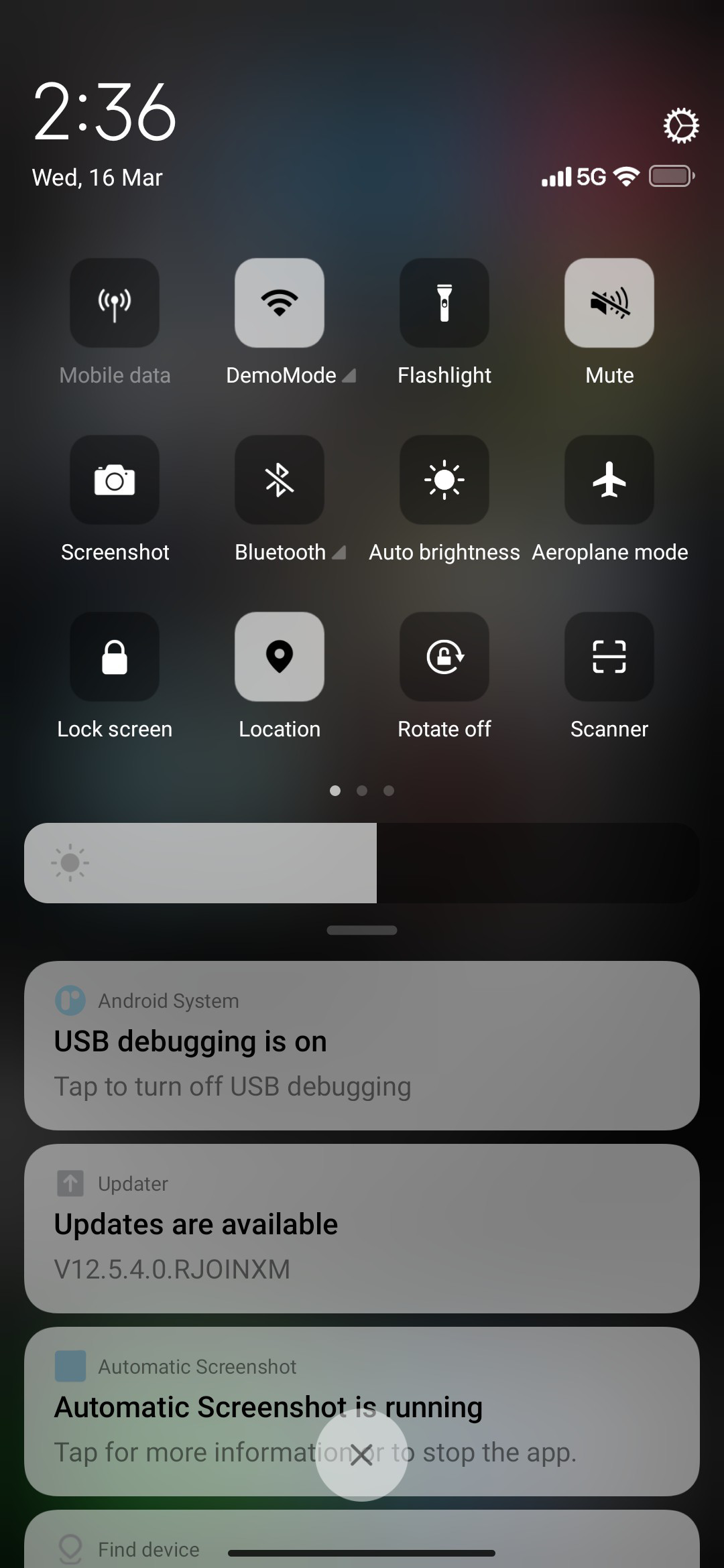Open the USB debugging notification
Image resolution: width=724 pixels, height=1568 pixels.
coord(362,1045)
